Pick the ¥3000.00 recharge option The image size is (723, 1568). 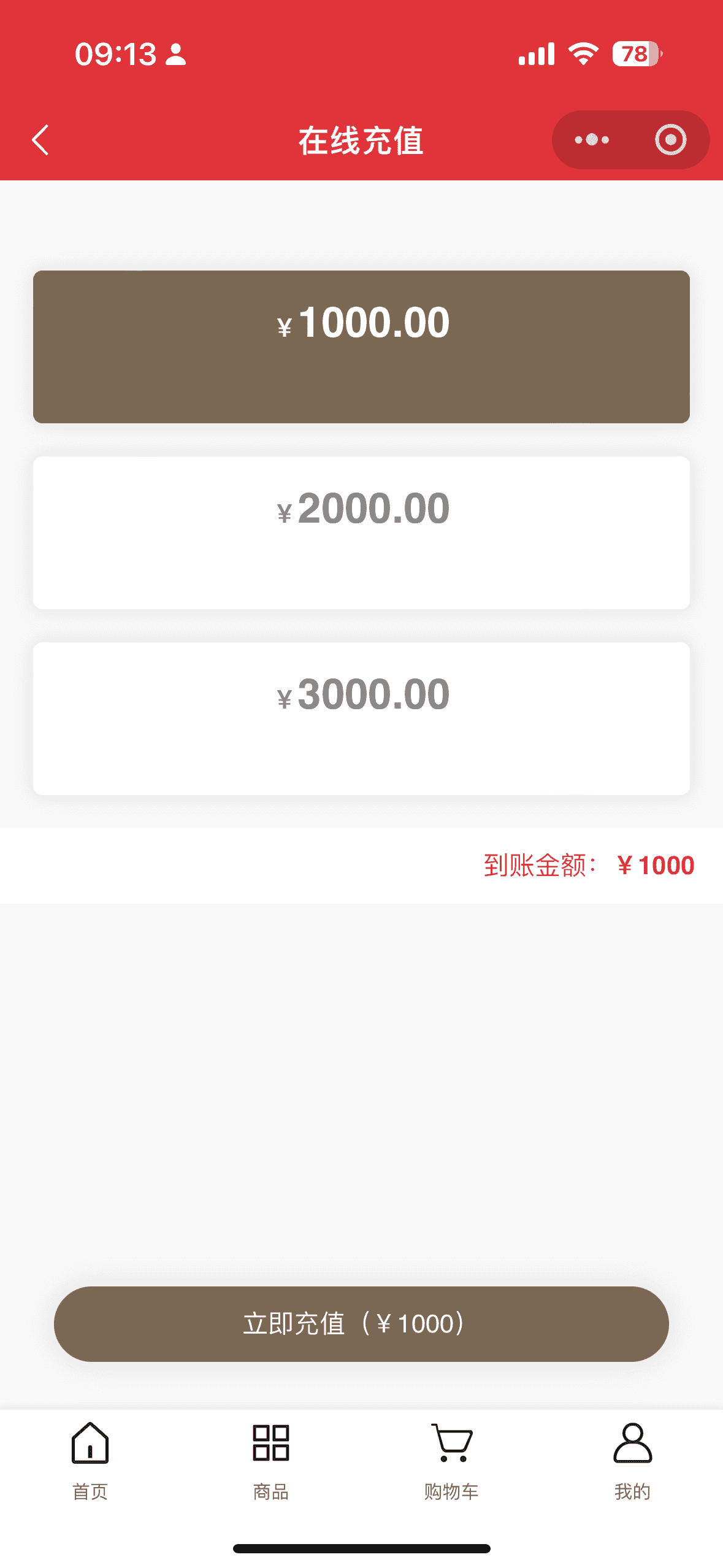tap(361, 718)
